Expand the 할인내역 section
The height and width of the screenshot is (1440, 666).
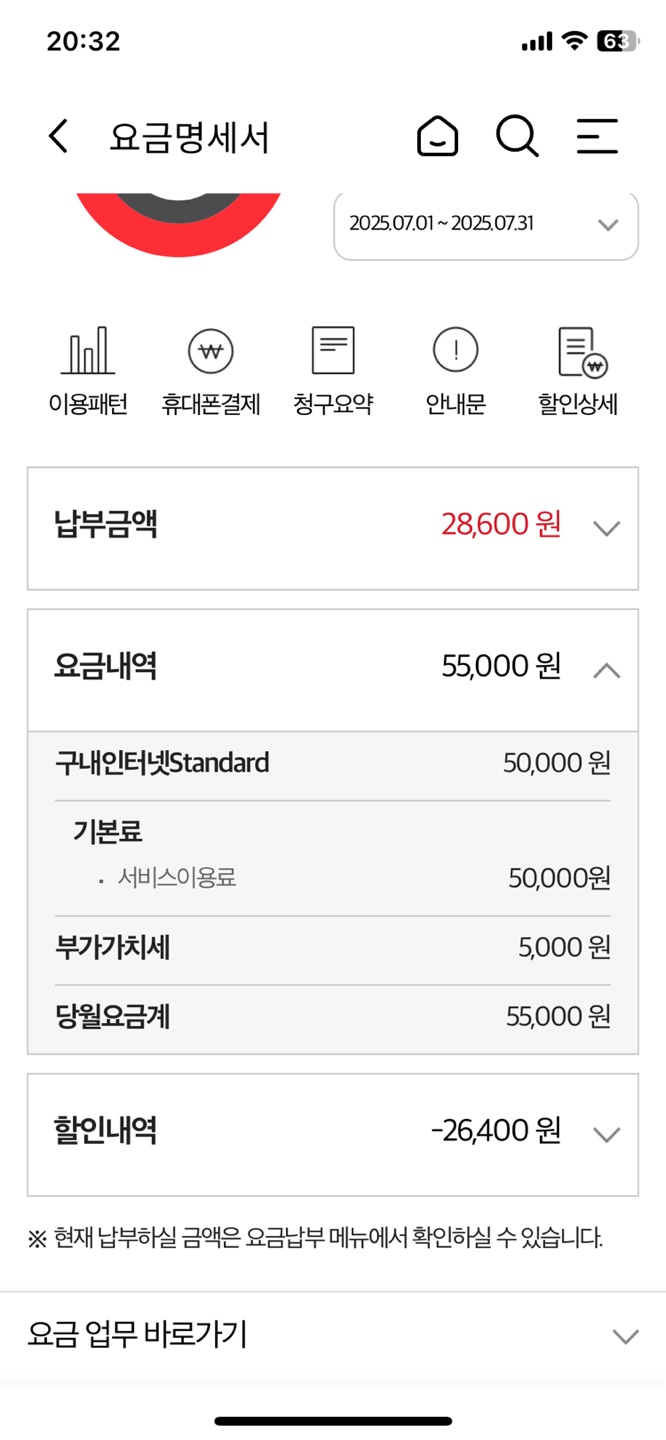tap(333, 1134)
